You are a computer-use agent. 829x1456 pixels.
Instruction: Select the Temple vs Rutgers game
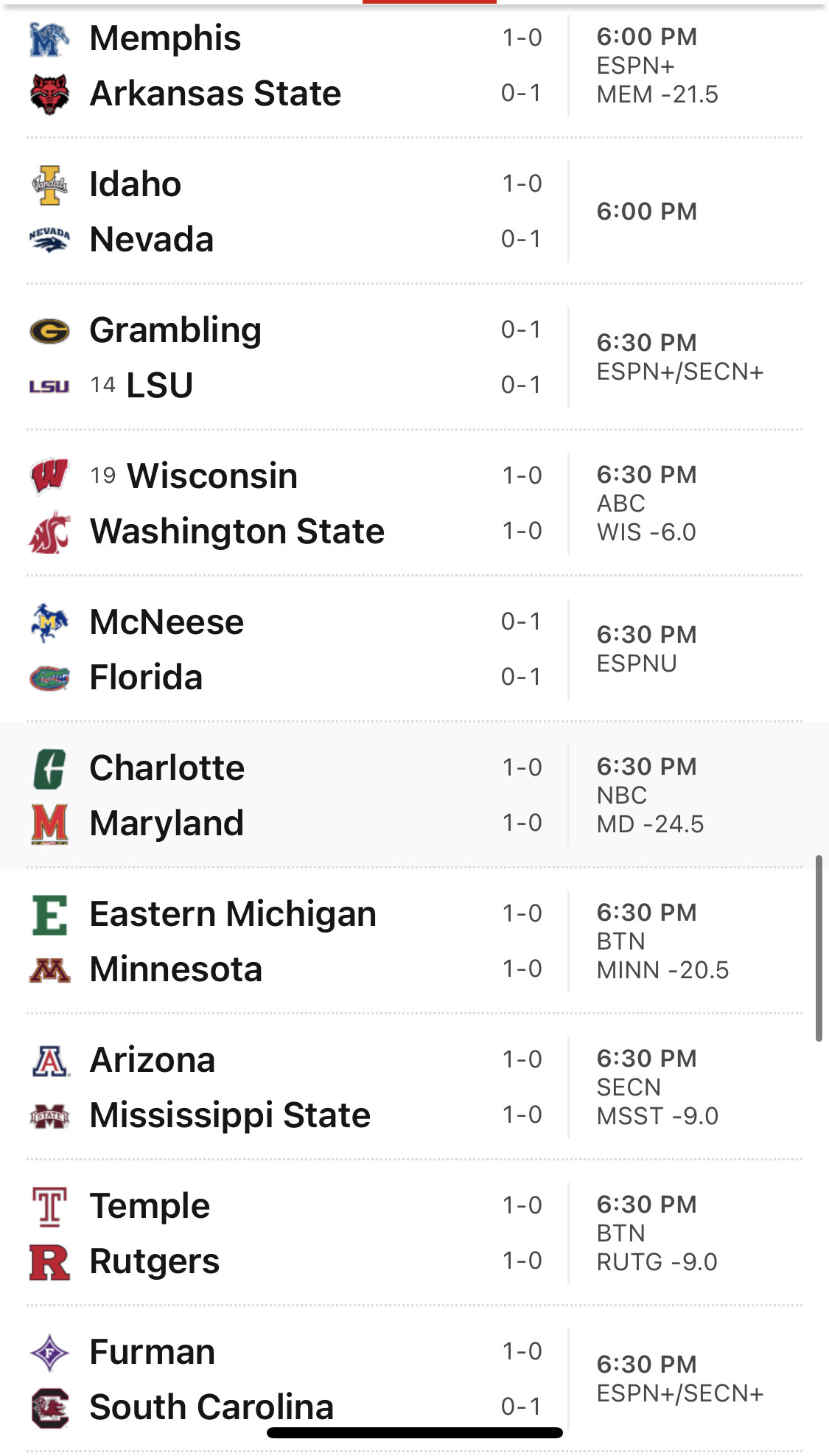[414, 1233]
